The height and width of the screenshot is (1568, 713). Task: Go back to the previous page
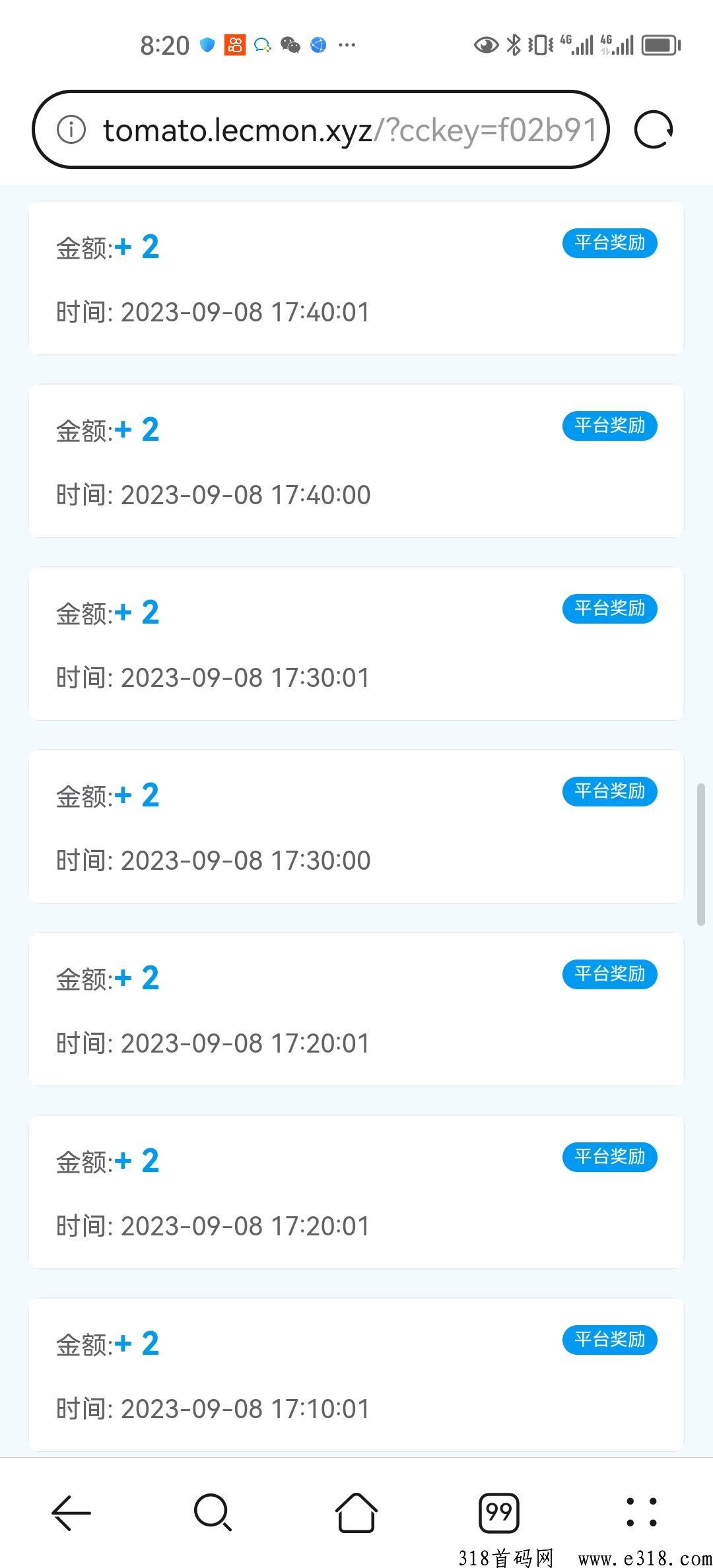coord(71,1512)
